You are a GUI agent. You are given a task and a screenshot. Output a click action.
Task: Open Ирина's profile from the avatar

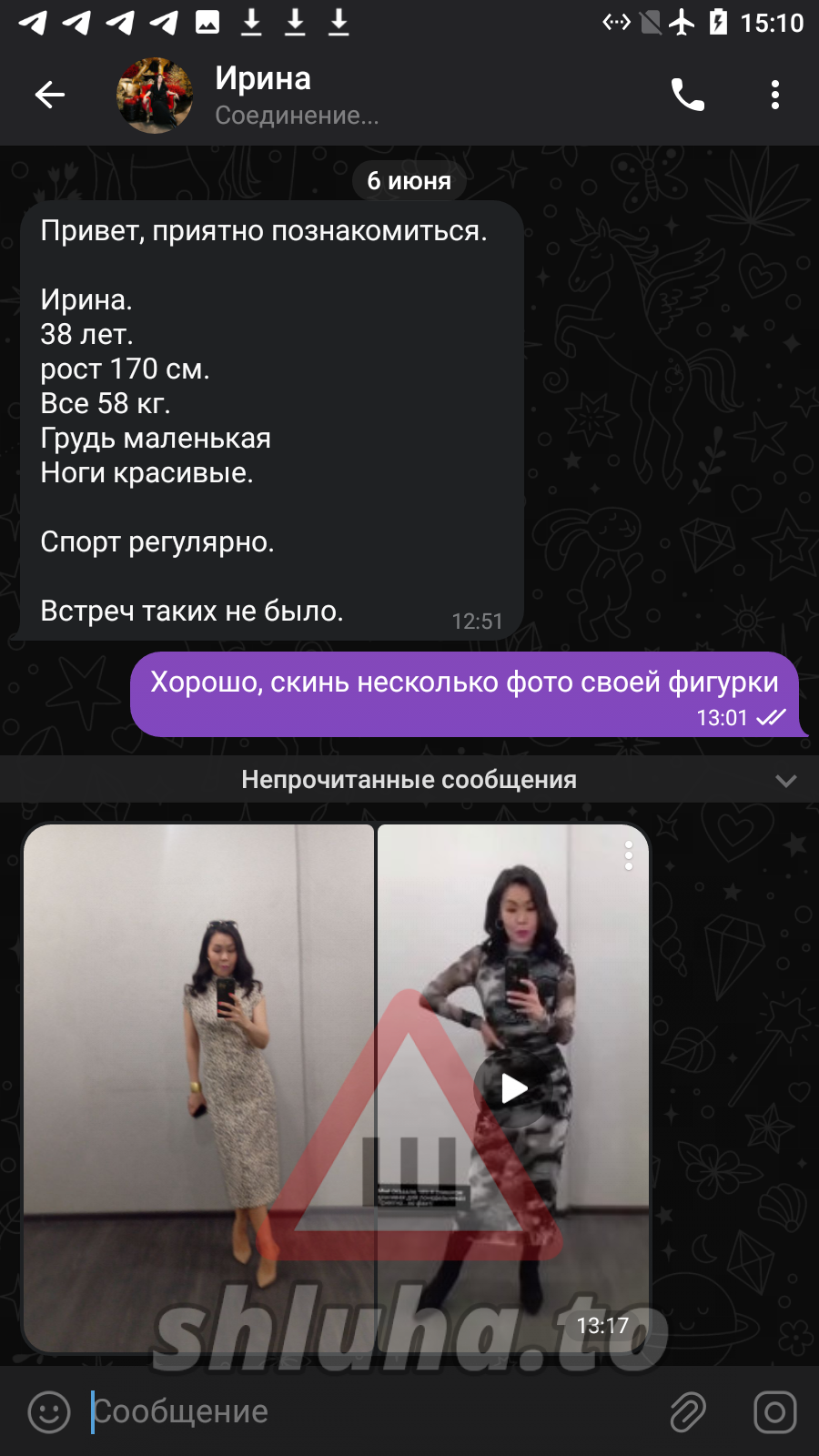click(155, 96)
